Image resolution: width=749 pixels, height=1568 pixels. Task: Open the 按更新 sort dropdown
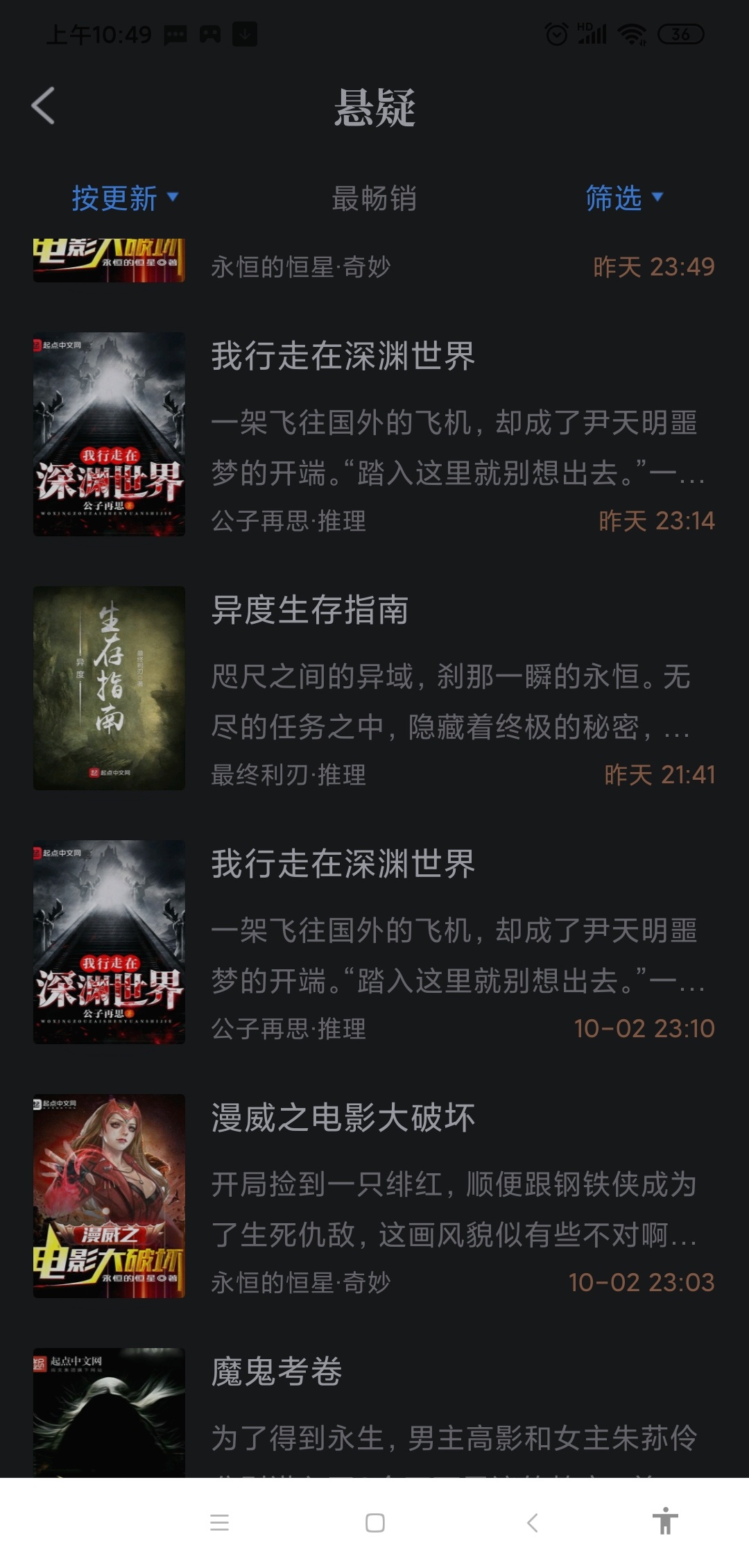pyautogui.click(x=125, y=198)
